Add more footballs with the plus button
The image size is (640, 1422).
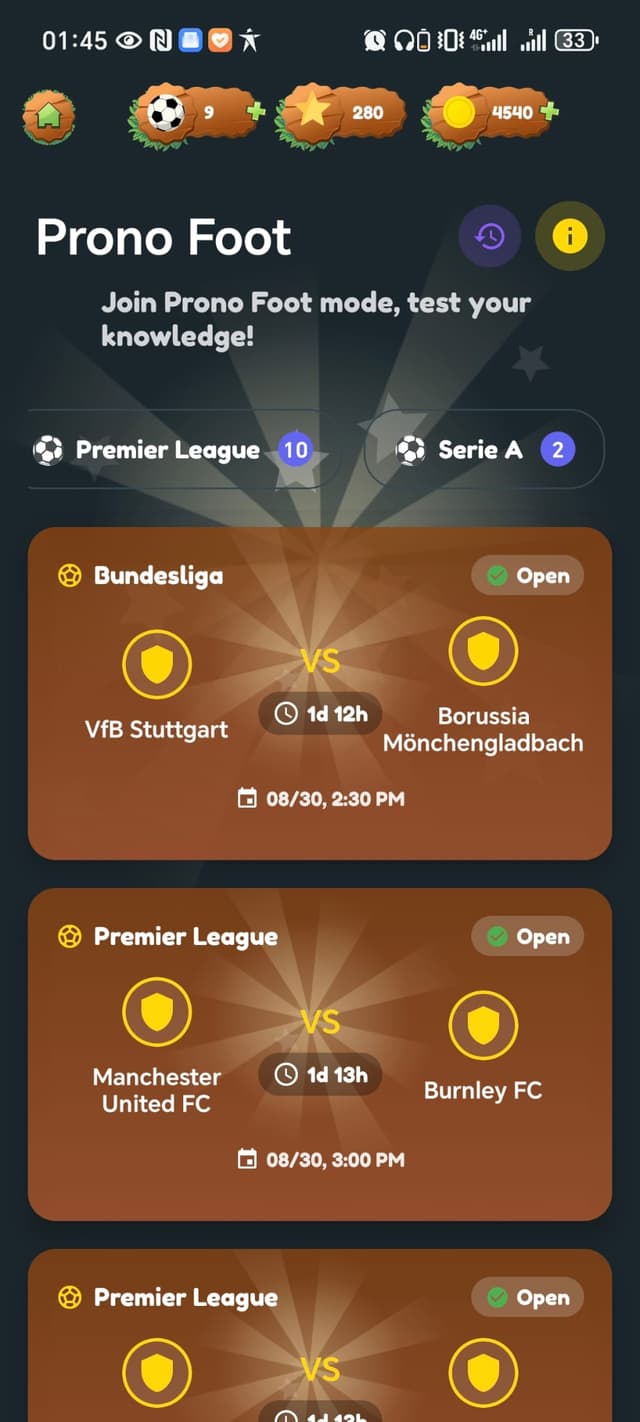[256, 111]
